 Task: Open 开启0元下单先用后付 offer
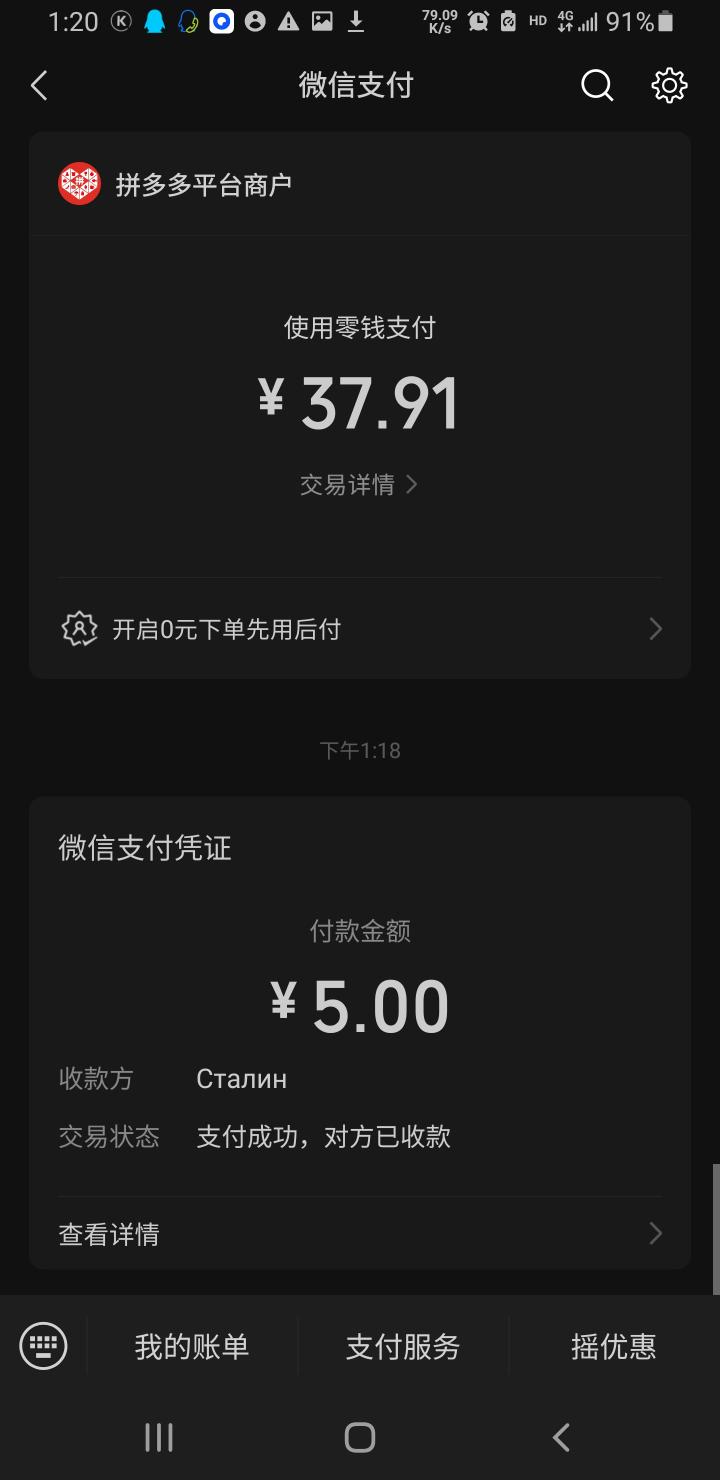(x=360, y=629)
